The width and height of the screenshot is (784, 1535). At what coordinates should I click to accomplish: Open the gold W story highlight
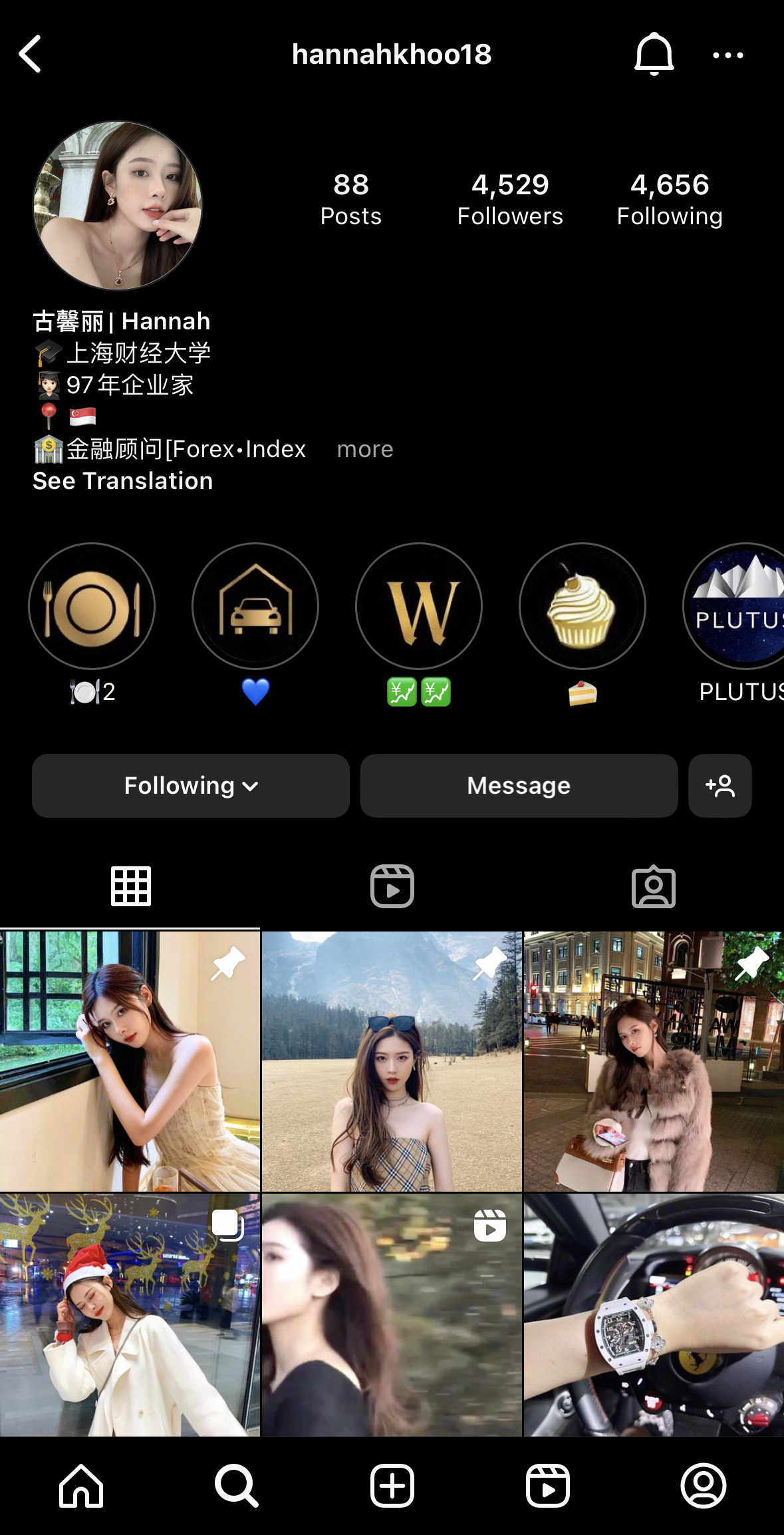click(419, 605)
